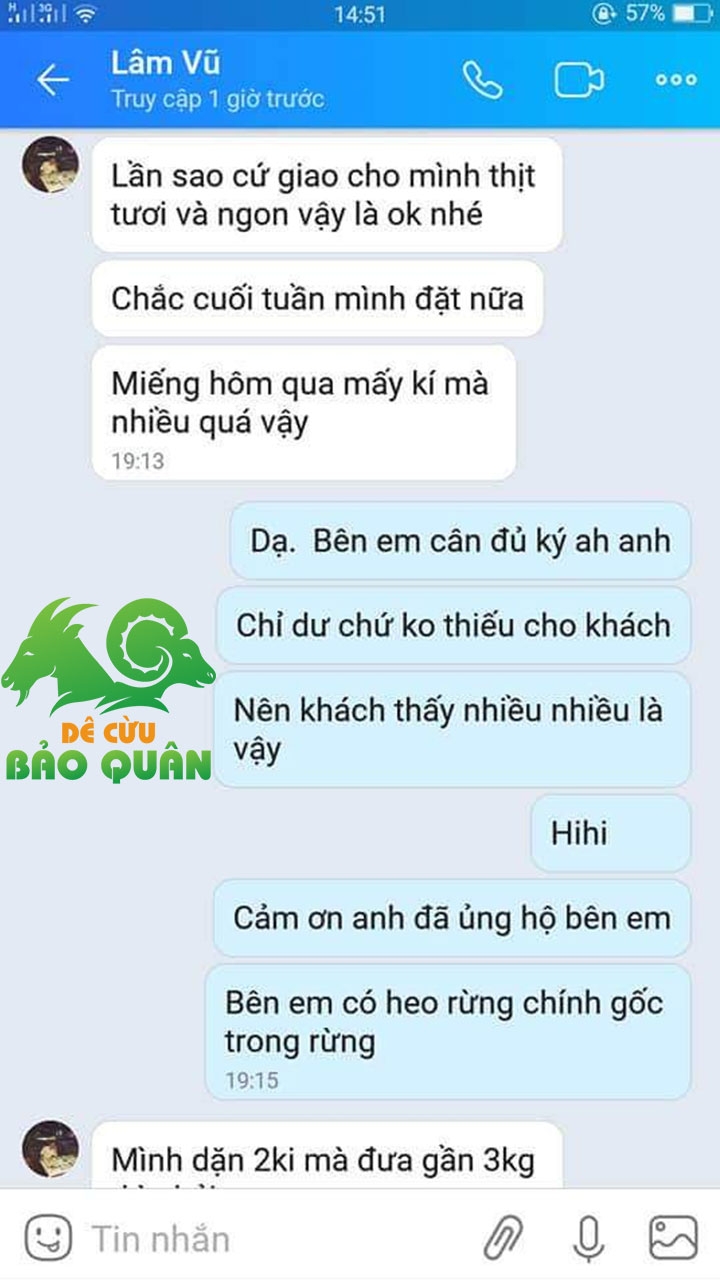Open Lâm Vũ's profile from the name header
Image resolution: width=720 pixels, height=1280 pixels.
click(x=166, y=63)
